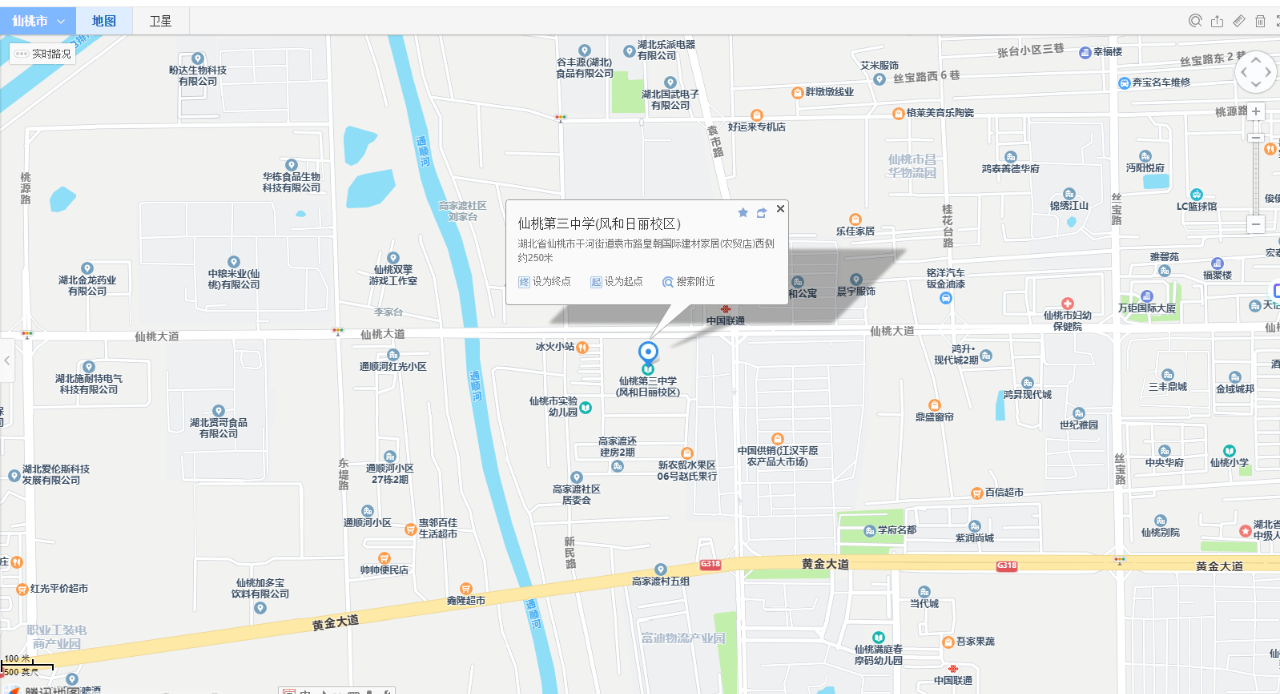The width and height of the screenshot is (1280, 694).
Task: Open the toolbar share icon
Action: click(1217, 21)
